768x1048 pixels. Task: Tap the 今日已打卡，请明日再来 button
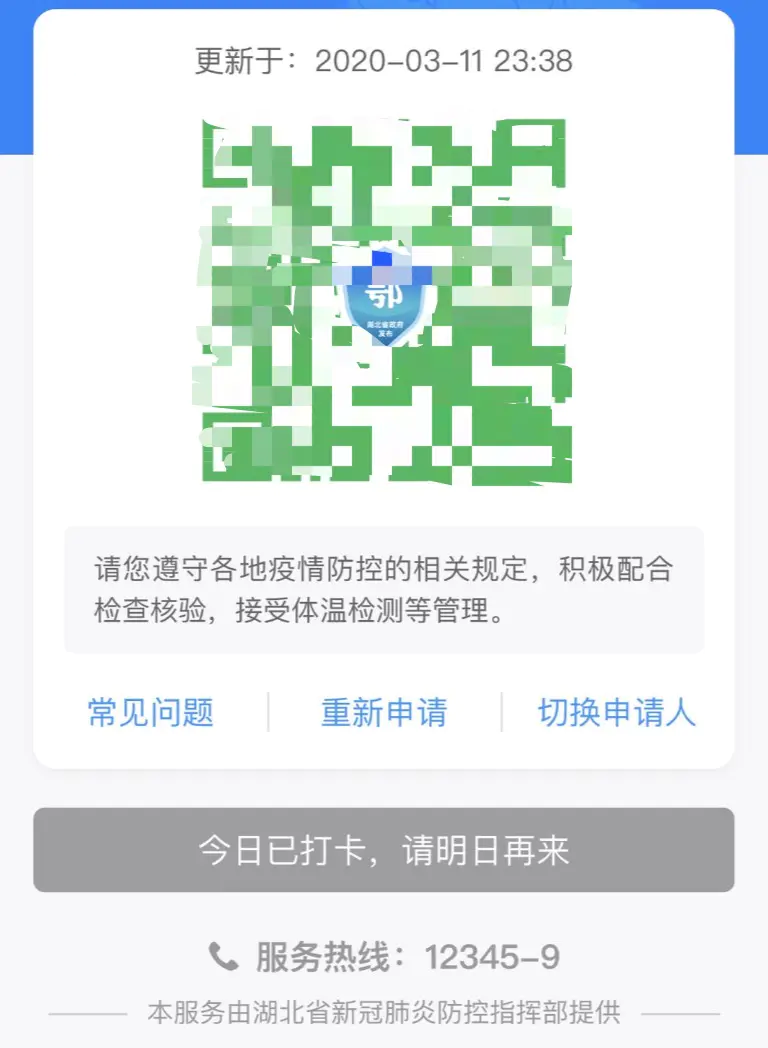384,850
